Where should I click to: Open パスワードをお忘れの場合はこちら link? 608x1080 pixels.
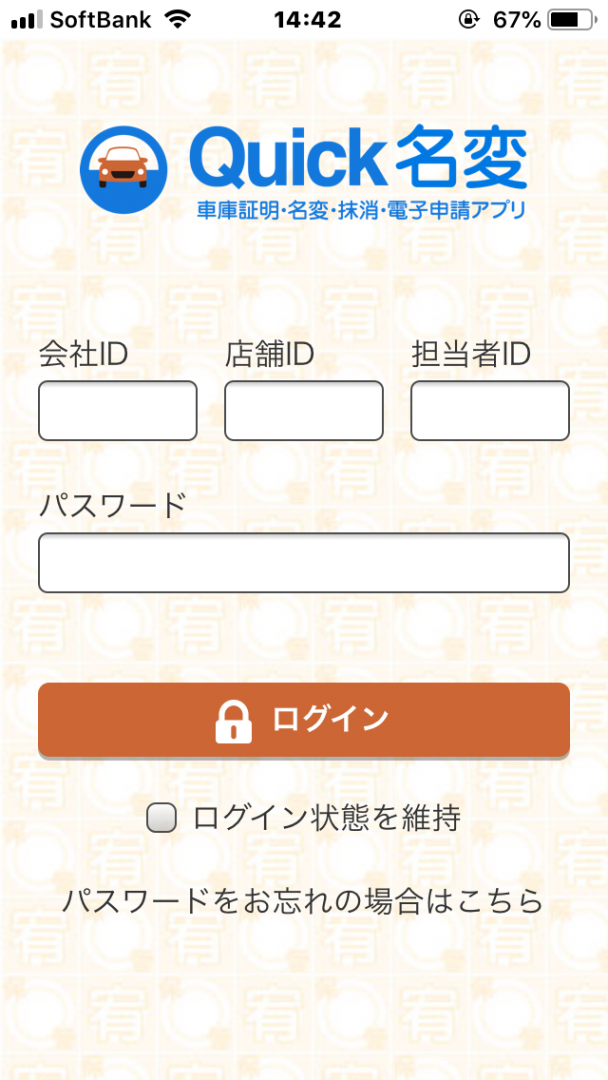point(304,901)
